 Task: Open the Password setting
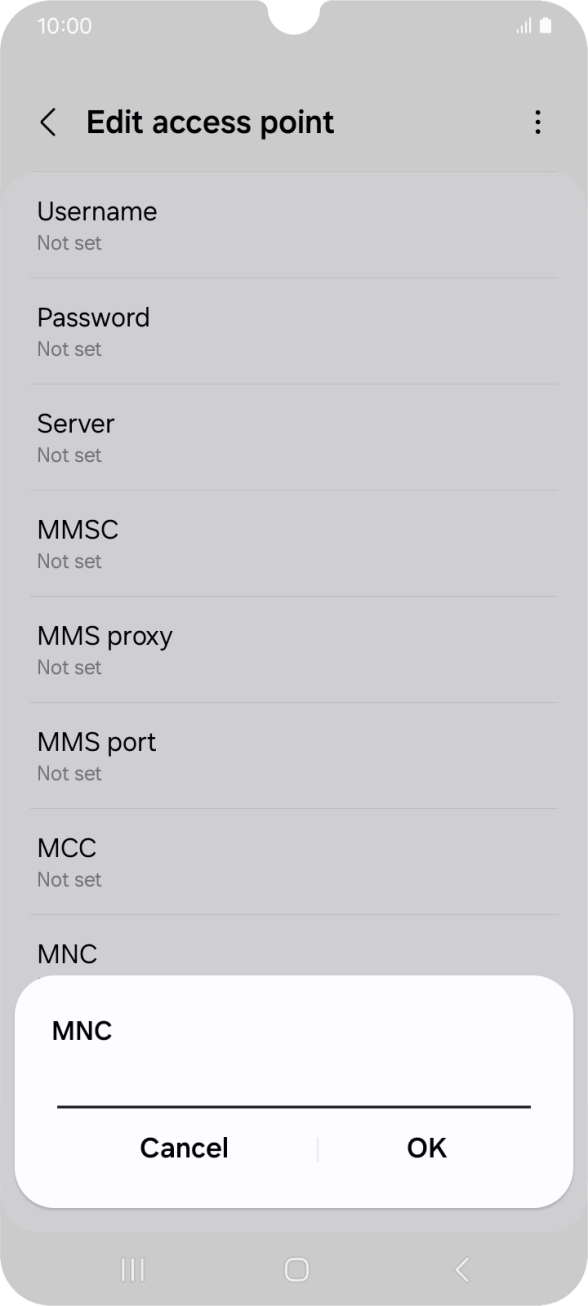coord(294,331)
